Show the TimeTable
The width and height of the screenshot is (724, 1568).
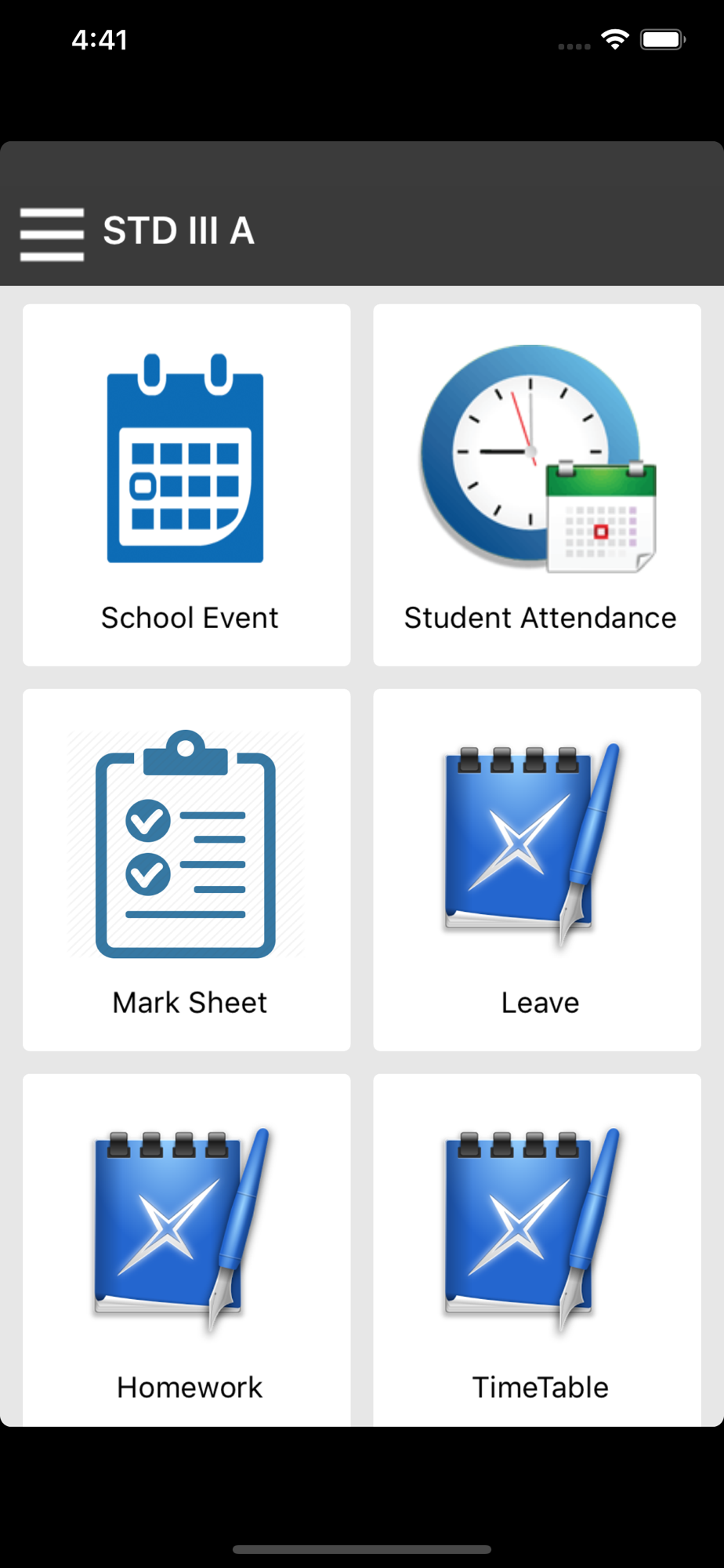click(537, 1250)
